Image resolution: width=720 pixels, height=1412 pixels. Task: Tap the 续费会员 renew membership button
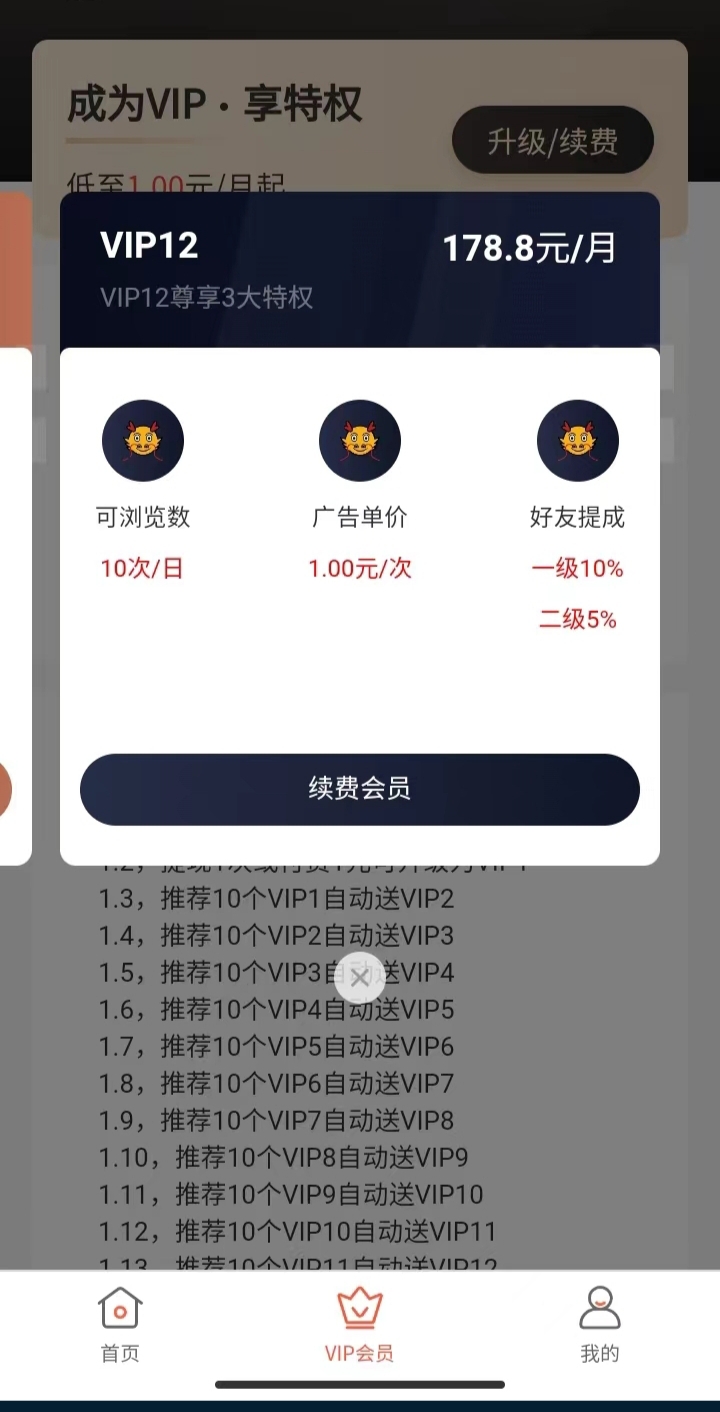point(359,789)
